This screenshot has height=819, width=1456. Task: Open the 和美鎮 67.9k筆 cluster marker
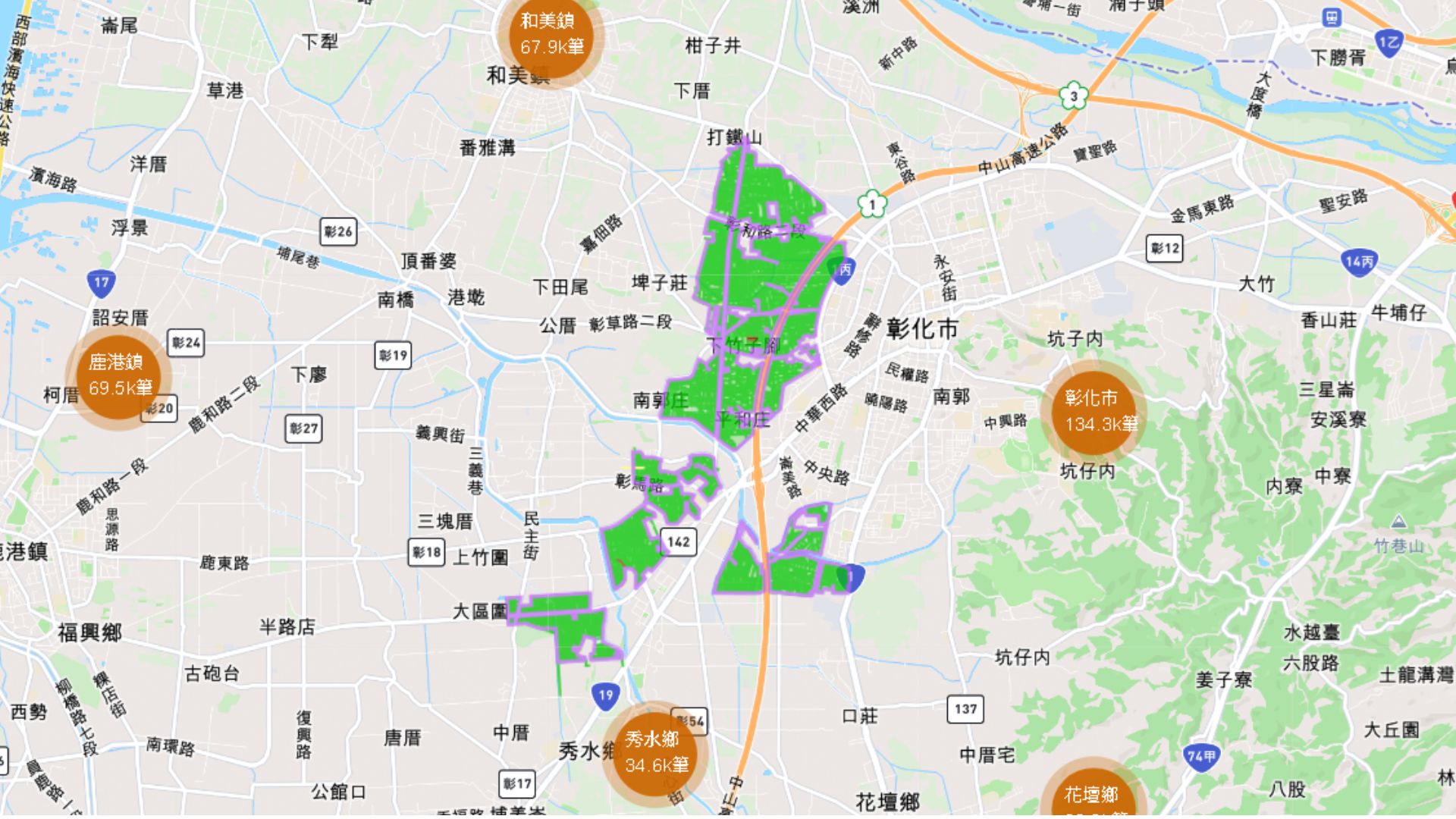pyautogui.click(x=551, y=34)
